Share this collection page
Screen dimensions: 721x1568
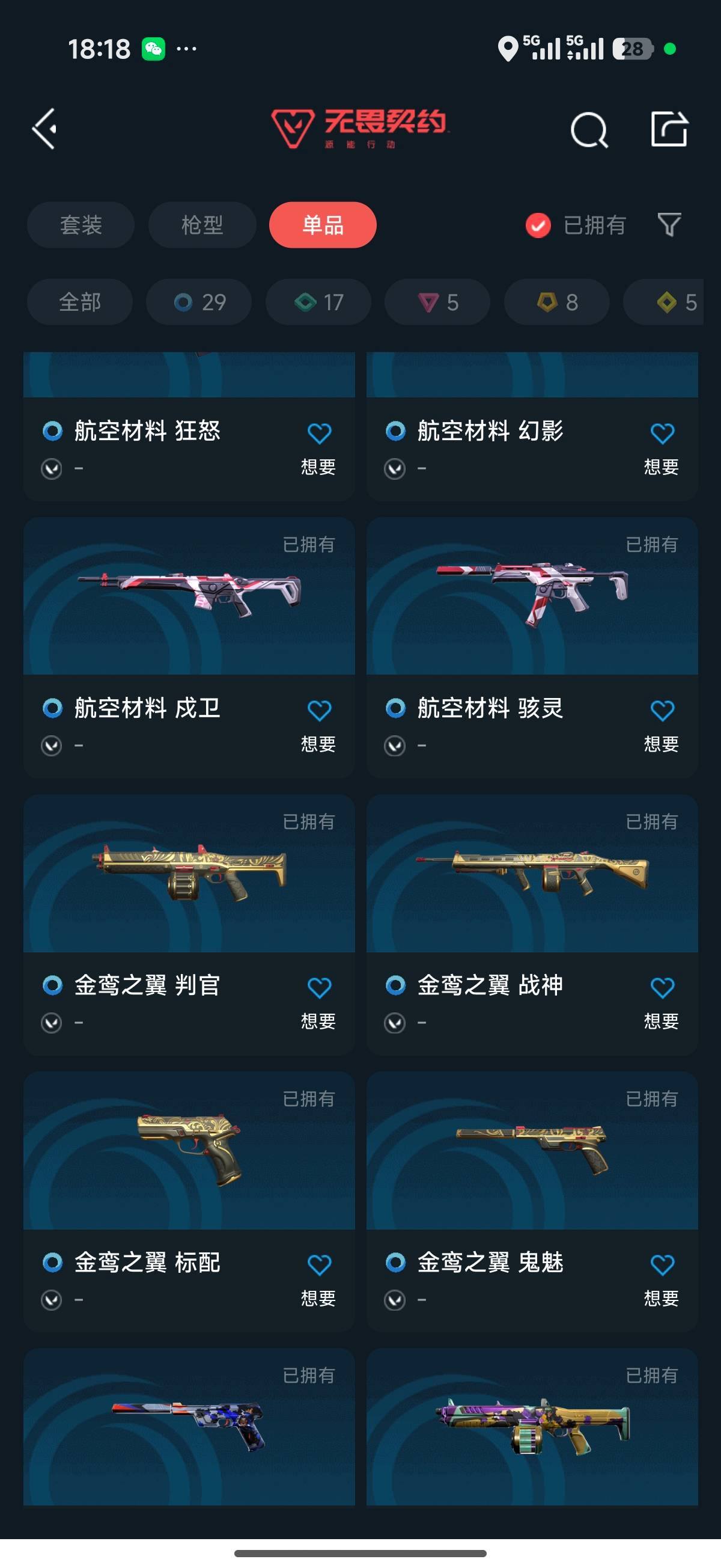pyautogui.click(x=669, y=129)
